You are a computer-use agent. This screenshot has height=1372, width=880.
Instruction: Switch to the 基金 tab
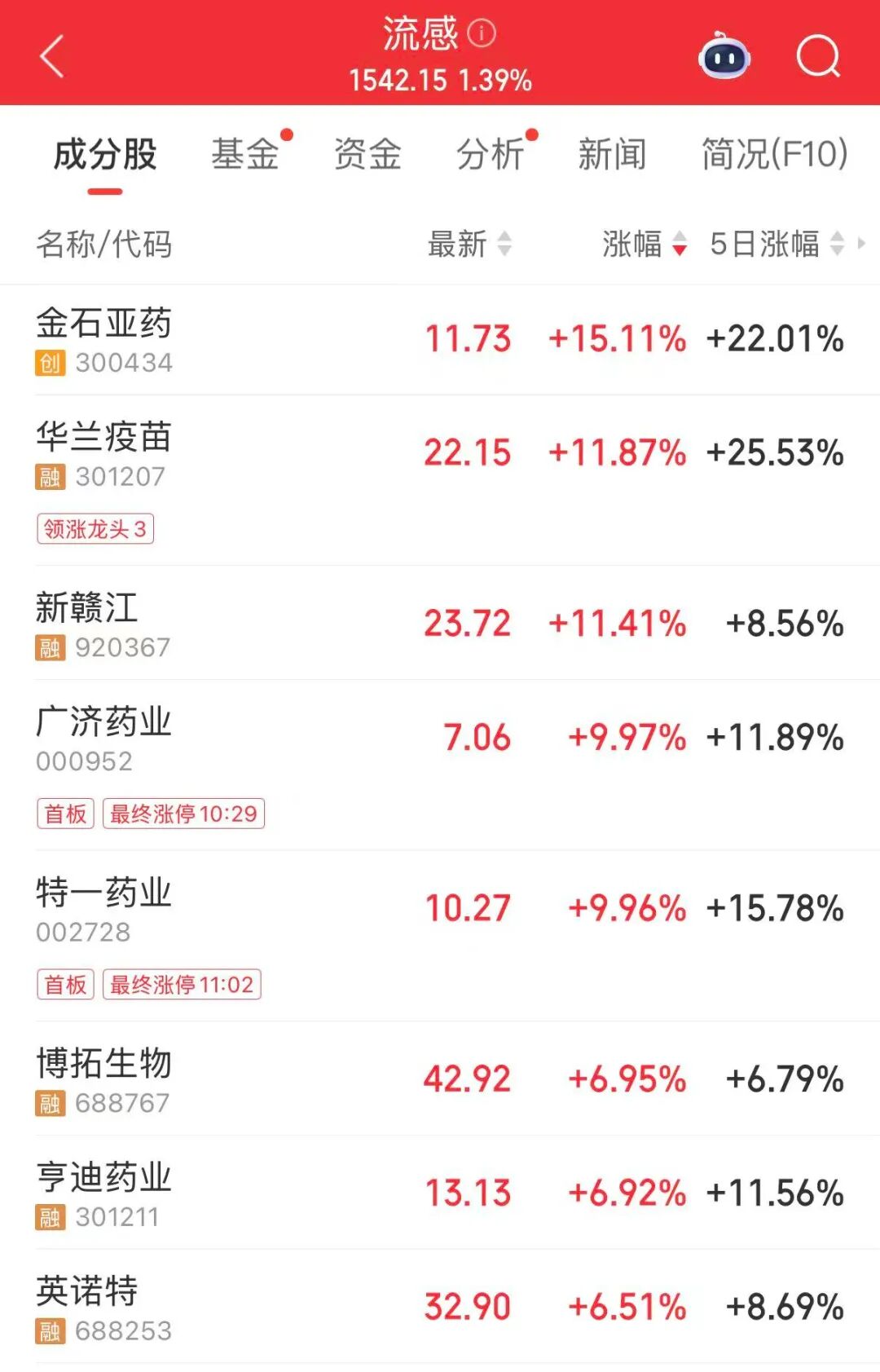(245, 154)
